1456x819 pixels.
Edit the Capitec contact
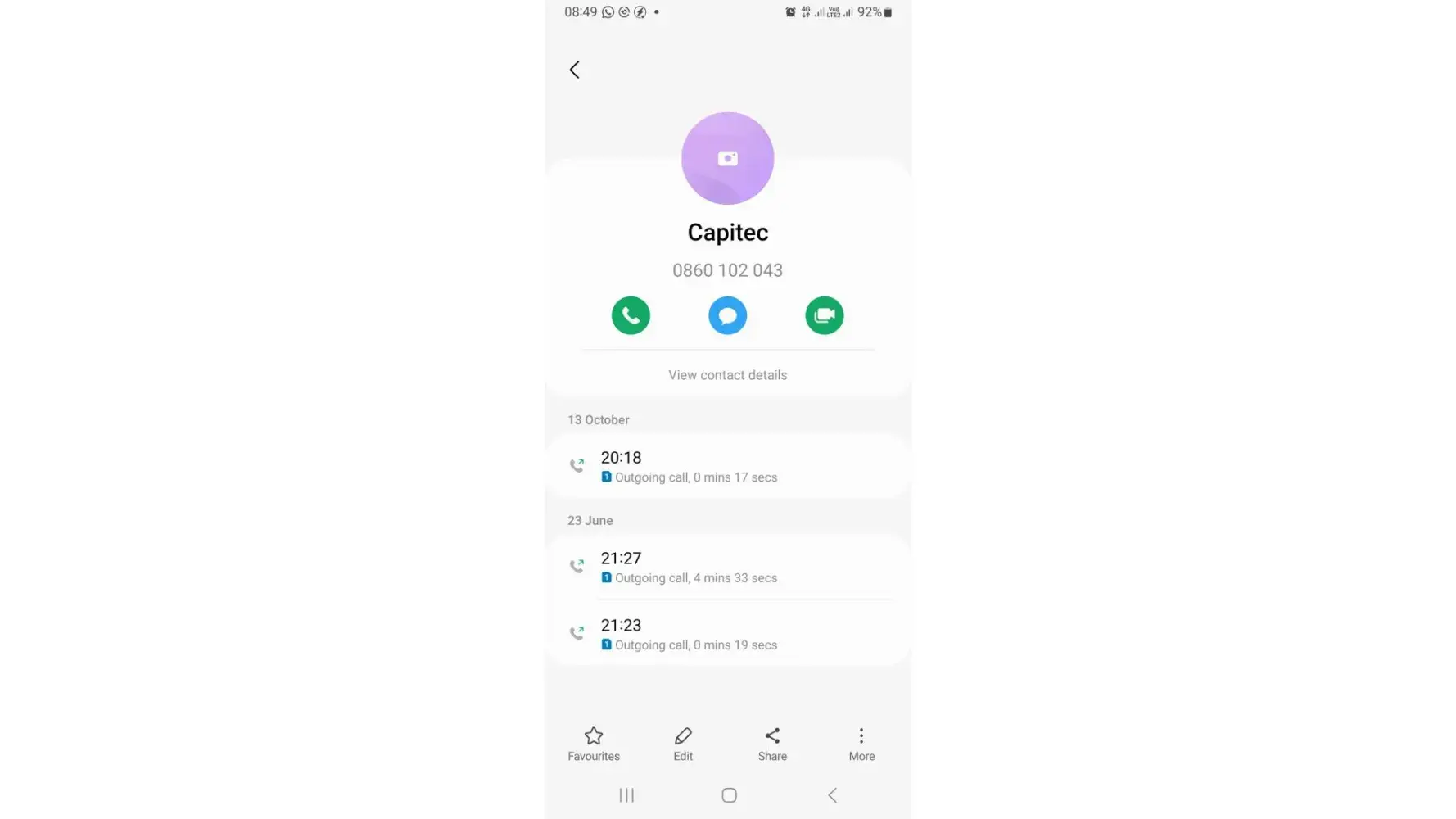coord(683,744)
